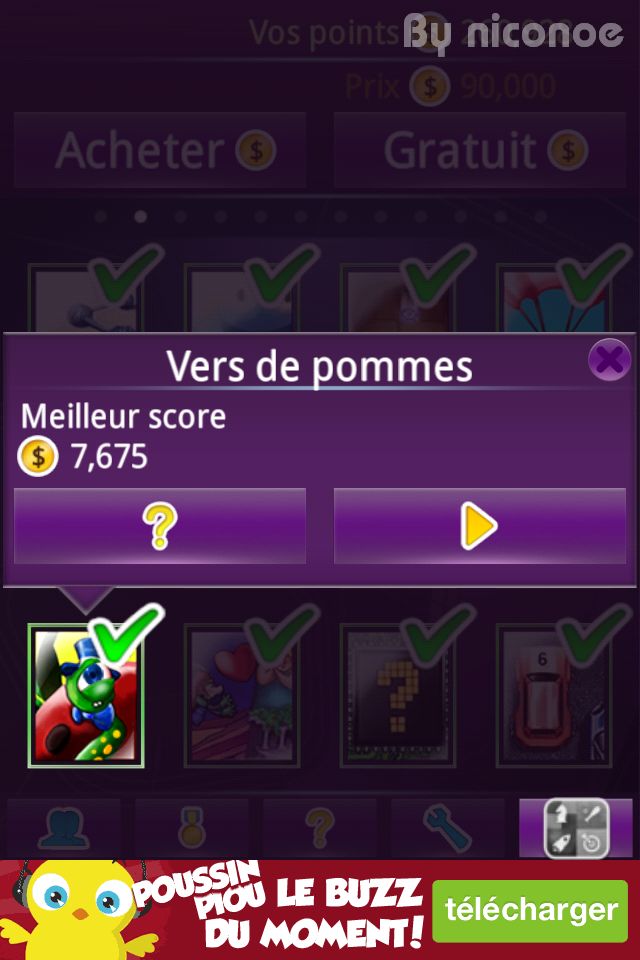Viewport: 640px width, 960px height.
Task: Close the Vers de pommes popup
Action: tap(608, 359)
